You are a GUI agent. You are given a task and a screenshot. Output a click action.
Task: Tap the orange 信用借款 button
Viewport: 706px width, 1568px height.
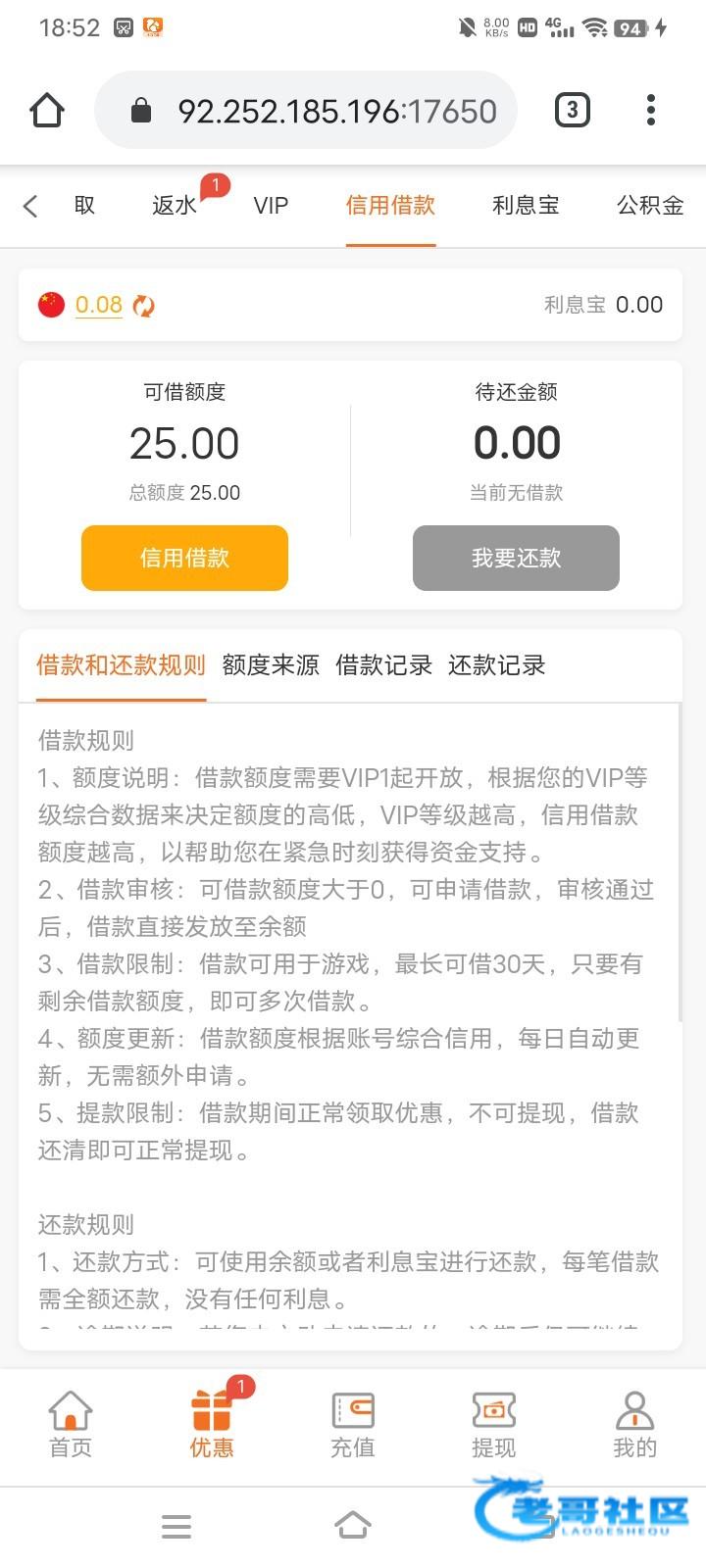184,559
